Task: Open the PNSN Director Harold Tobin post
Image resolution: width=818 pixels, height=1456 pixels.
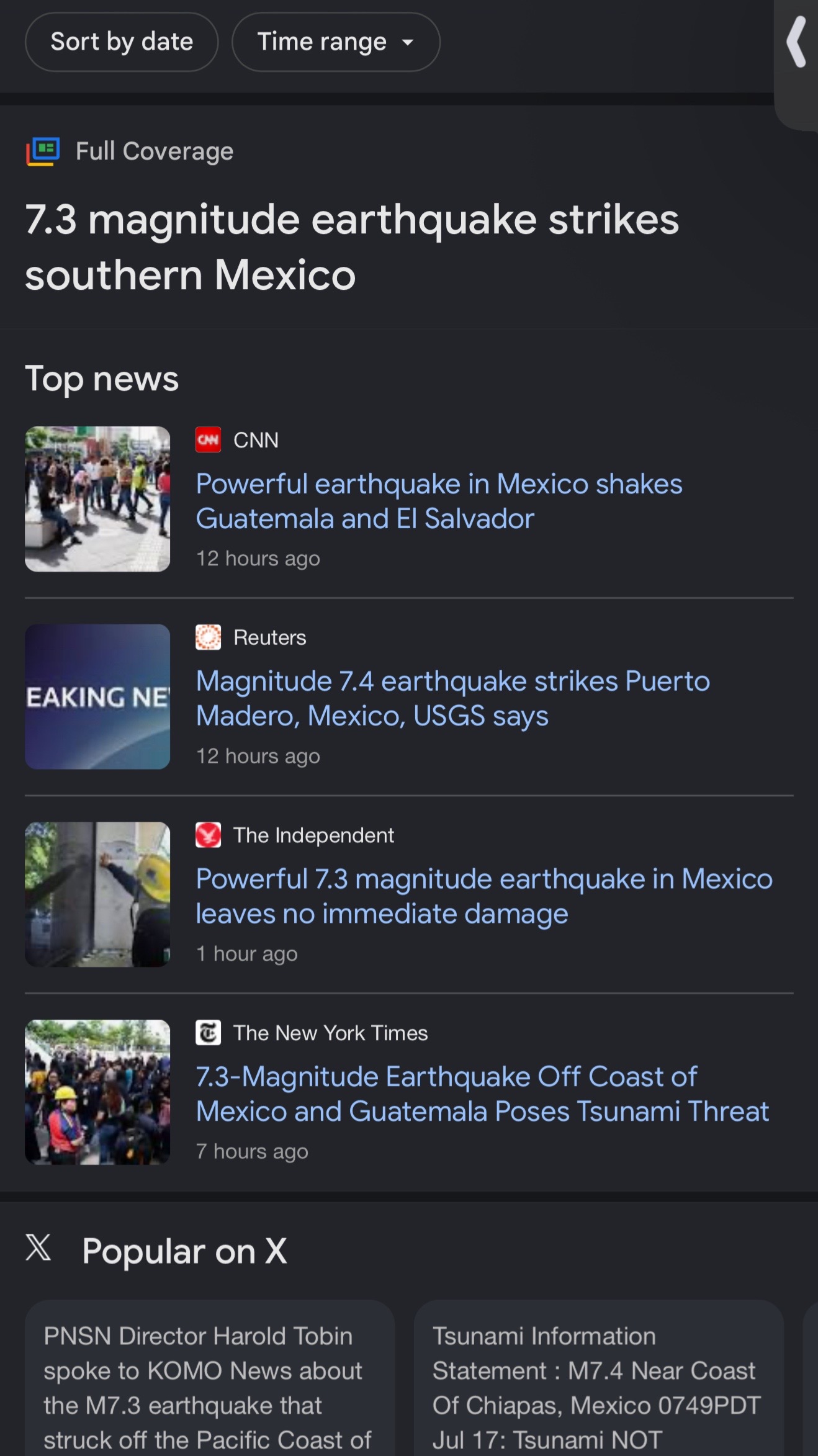Action: tap(210, 1378)
